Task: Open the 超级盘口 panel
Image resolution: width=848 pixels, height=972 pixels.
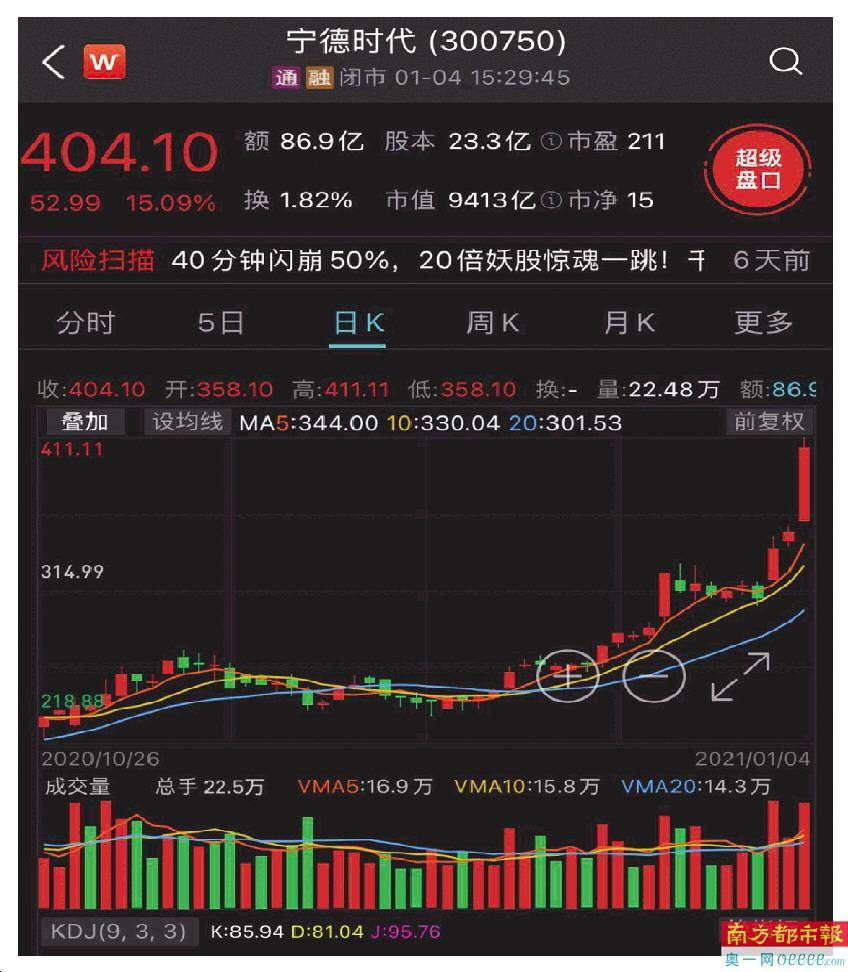Action: pyautogui.click(x=758, y=170)
